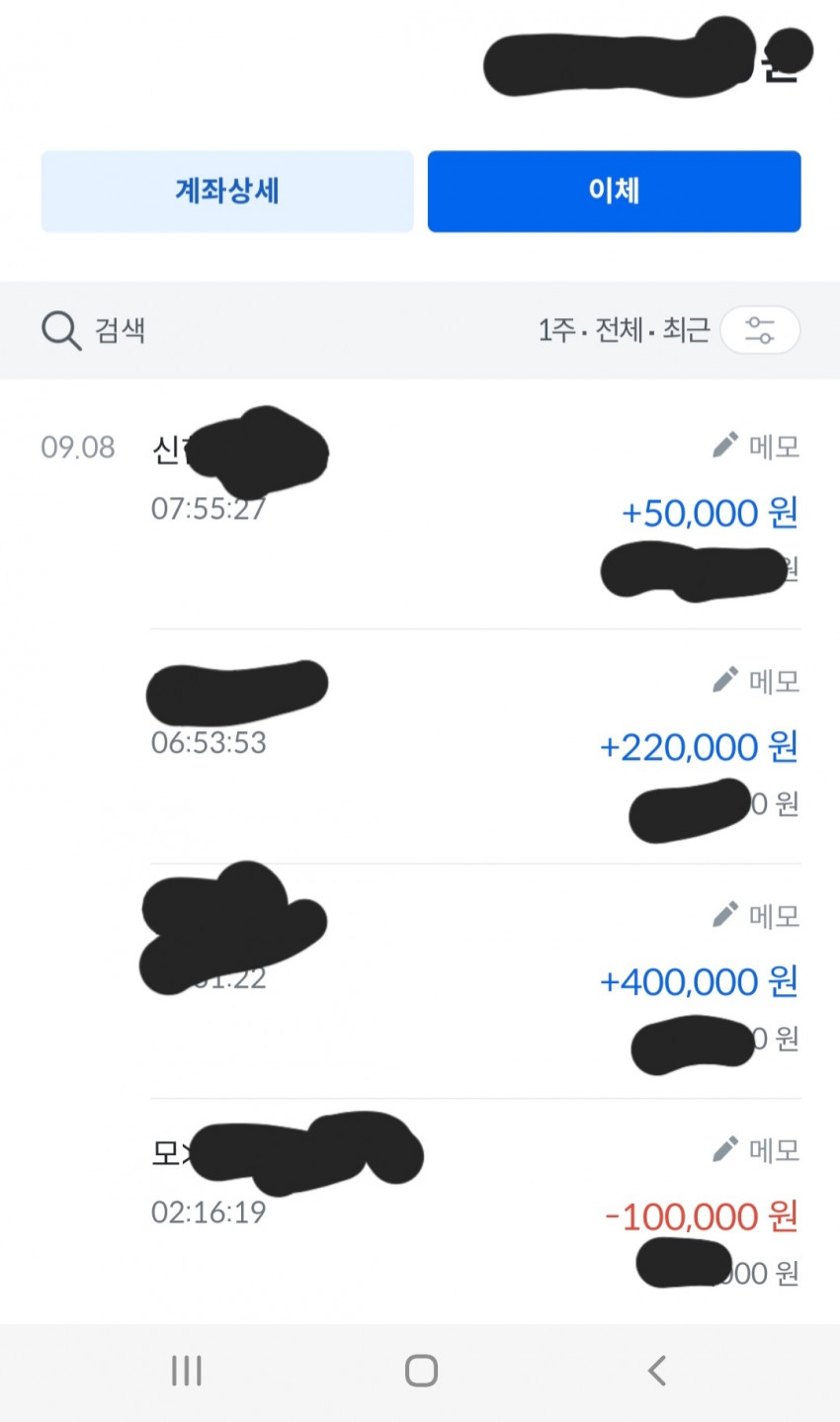The image size is (840, 1422).
Task: Open the 07:55:27 deposit transaction
Action: pos(475,512)
